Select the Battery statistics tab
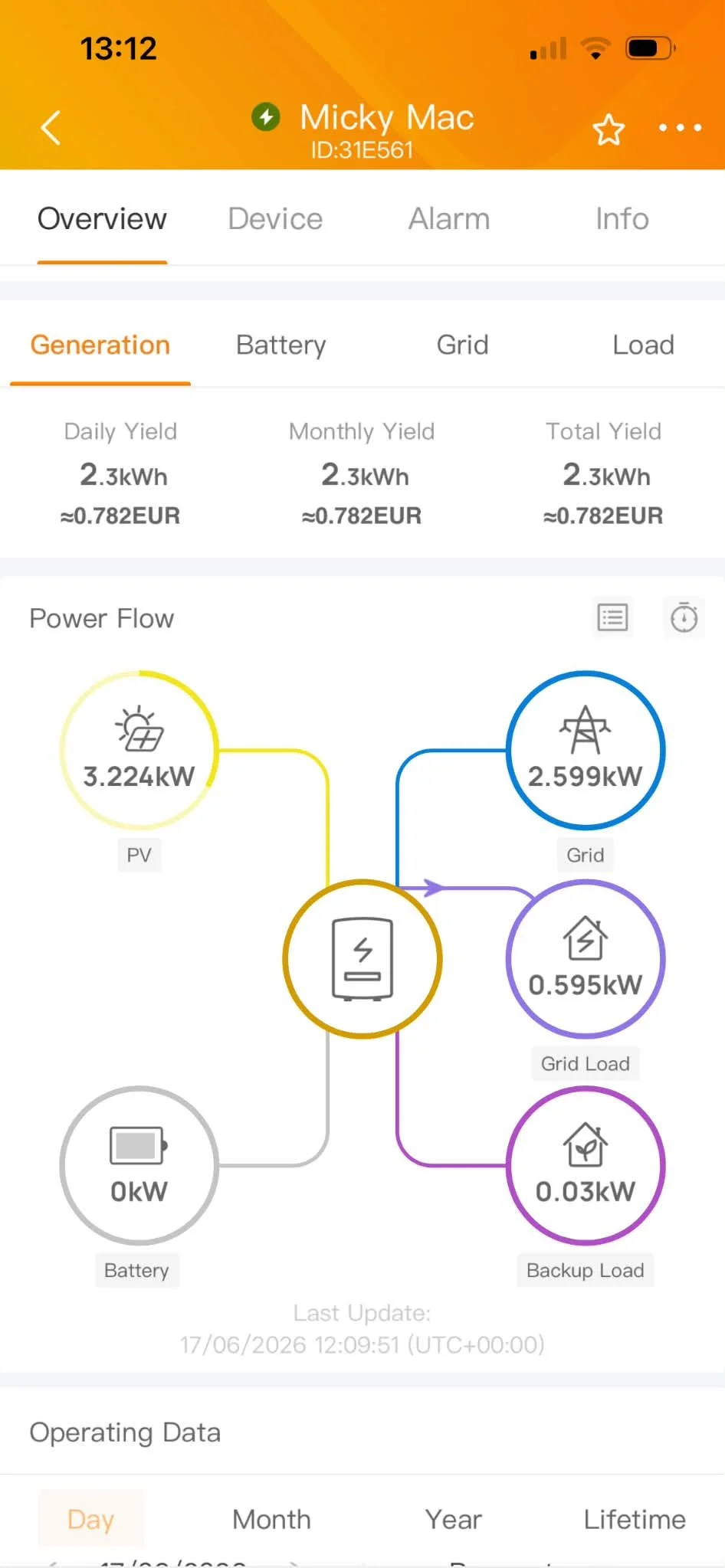This screenshot has height=1568, width=725. 280,345
